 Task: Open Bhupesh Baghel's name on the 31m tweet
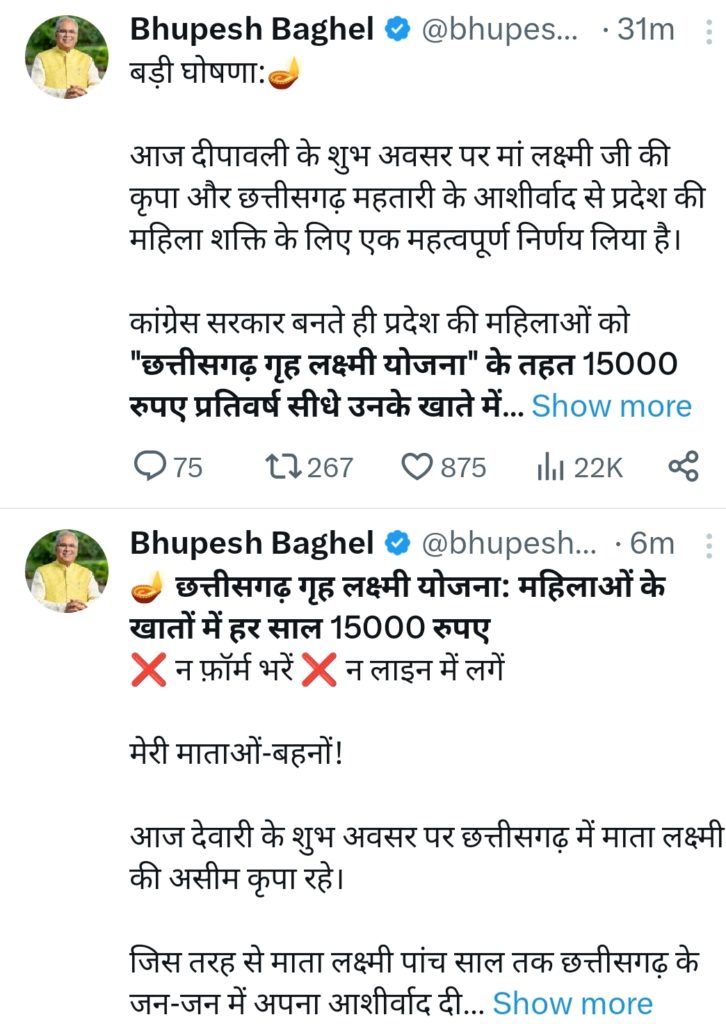[251, 30]
